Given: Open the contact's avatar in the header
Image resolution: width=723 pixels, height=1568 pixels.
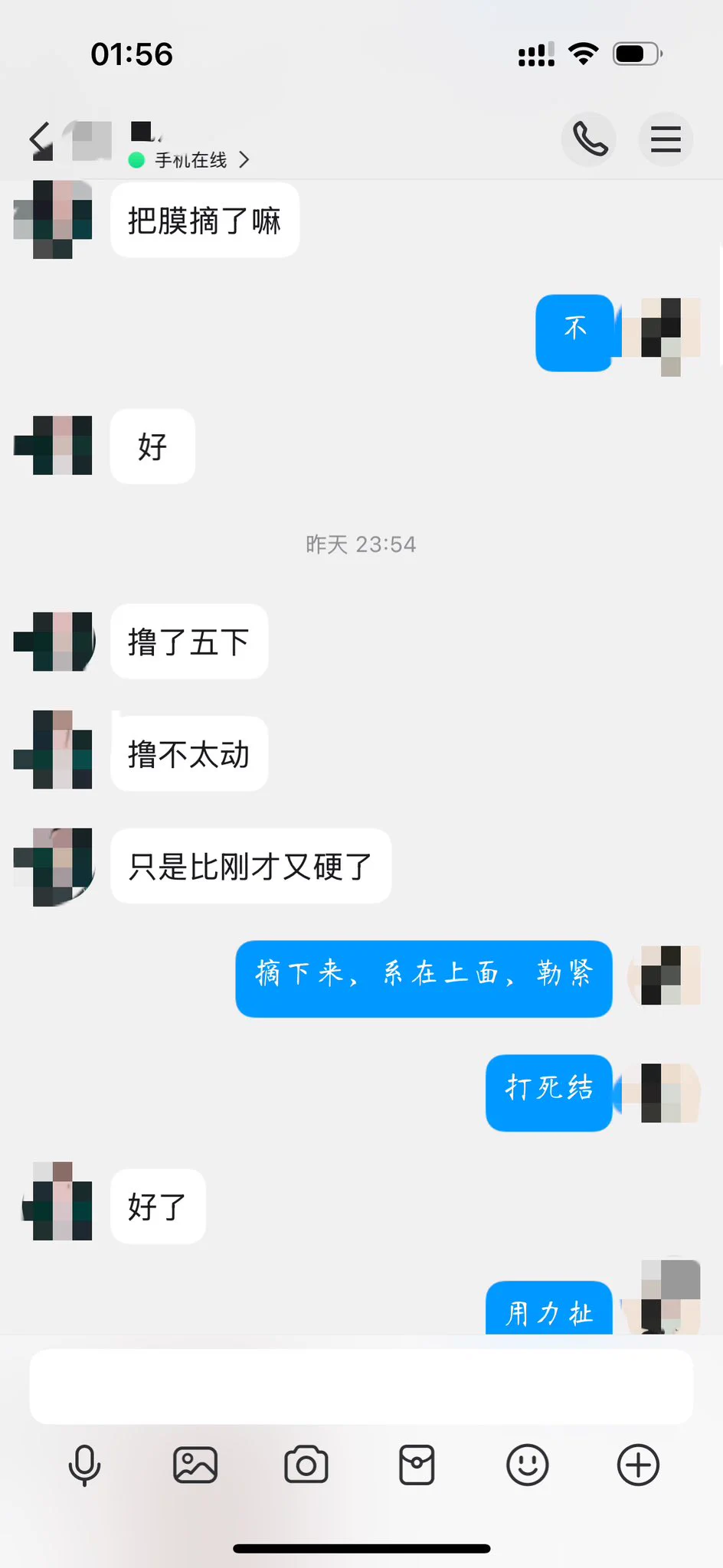Looking at the screenshot, I should [90, 140].
